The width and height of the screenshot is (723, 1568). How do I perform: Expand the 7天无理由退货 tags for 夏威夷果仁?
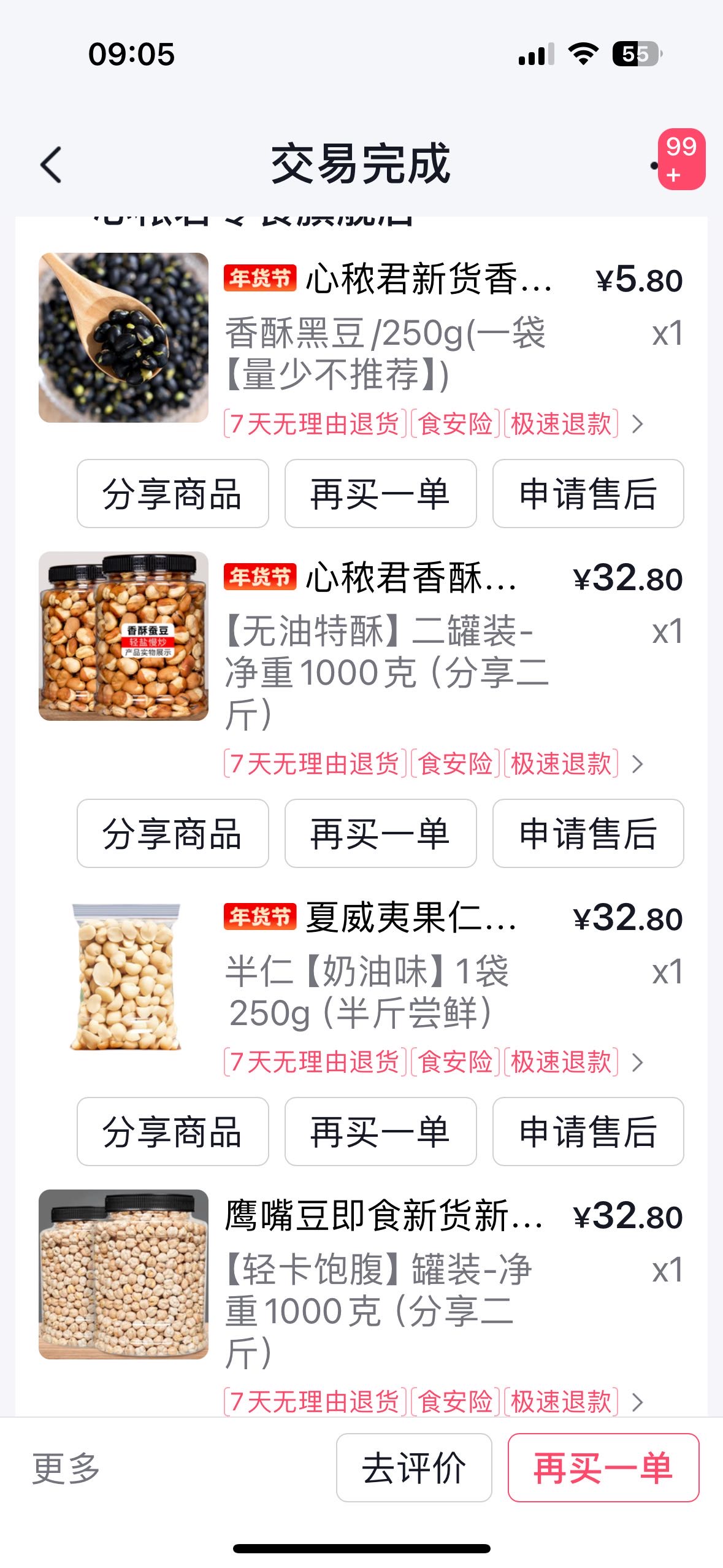click(x=638, y=1062)
